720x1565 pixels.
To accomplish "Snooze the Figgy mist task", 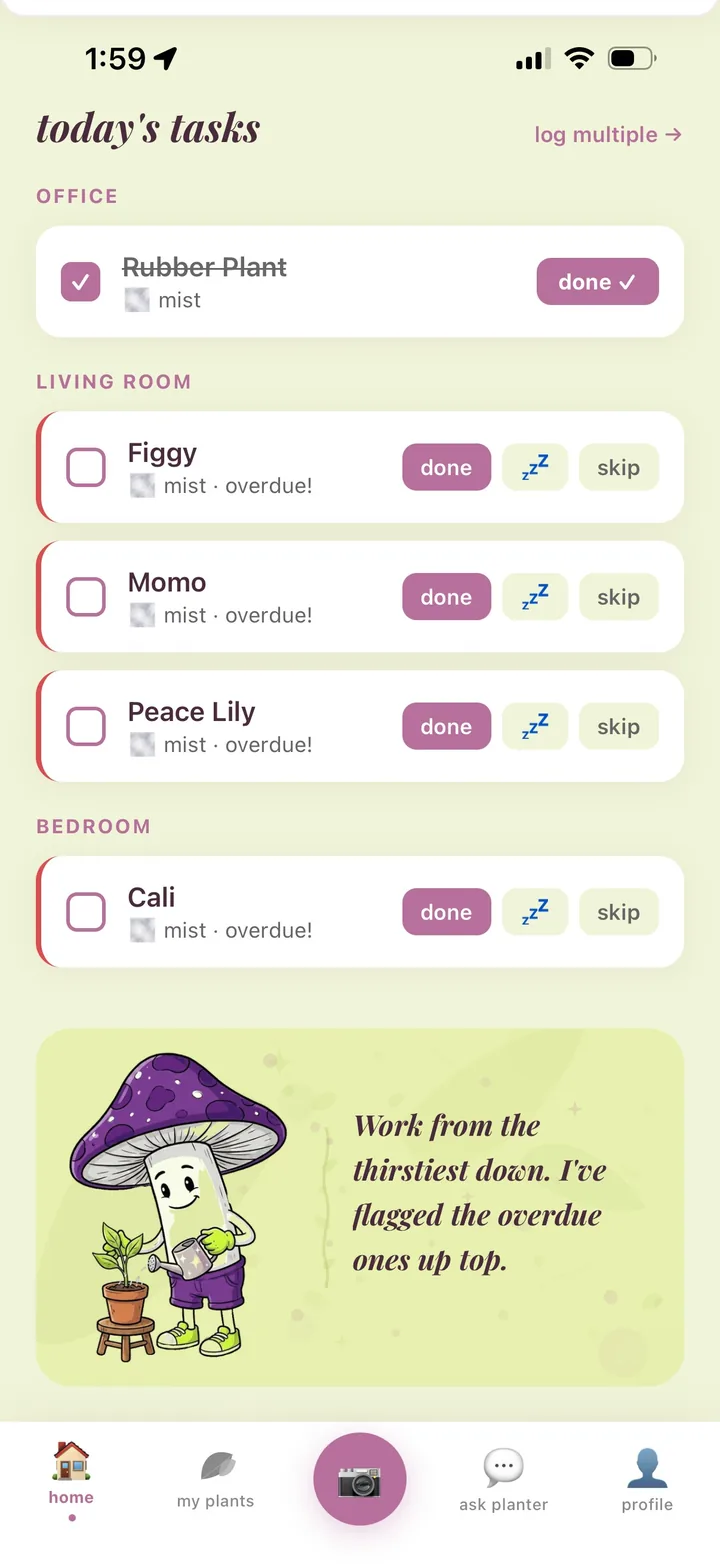I will coord(535,467).
